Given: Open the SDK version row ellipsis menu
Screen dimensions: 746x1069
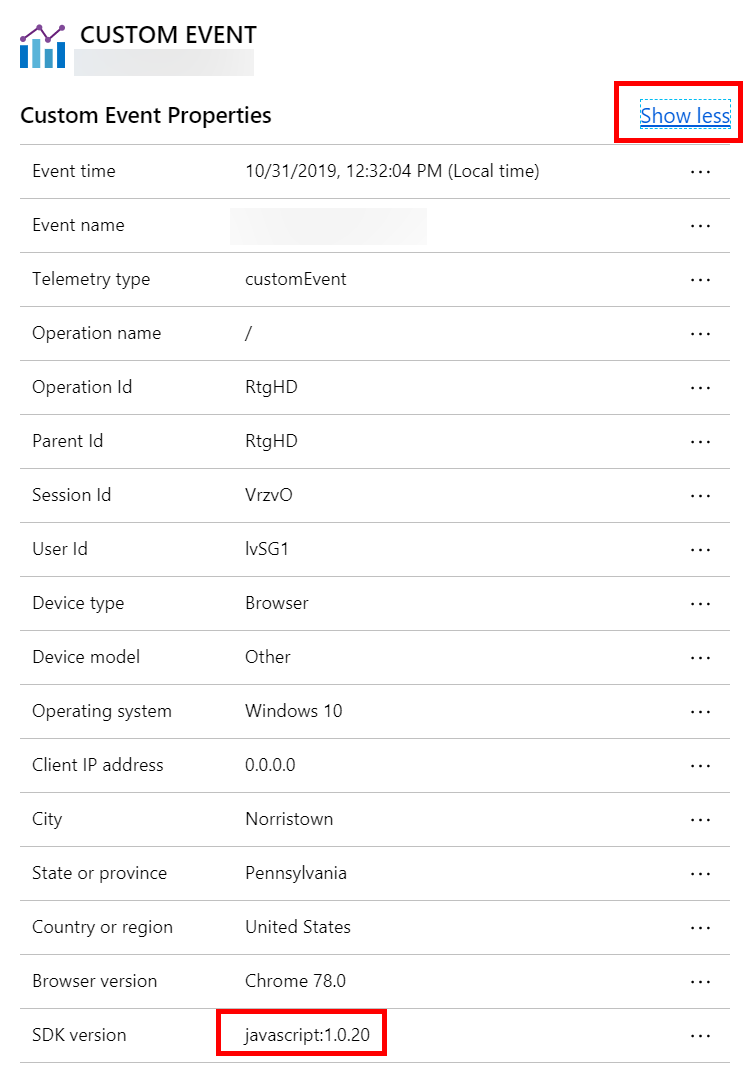Looking at the screenshot, I should 700,1035.
